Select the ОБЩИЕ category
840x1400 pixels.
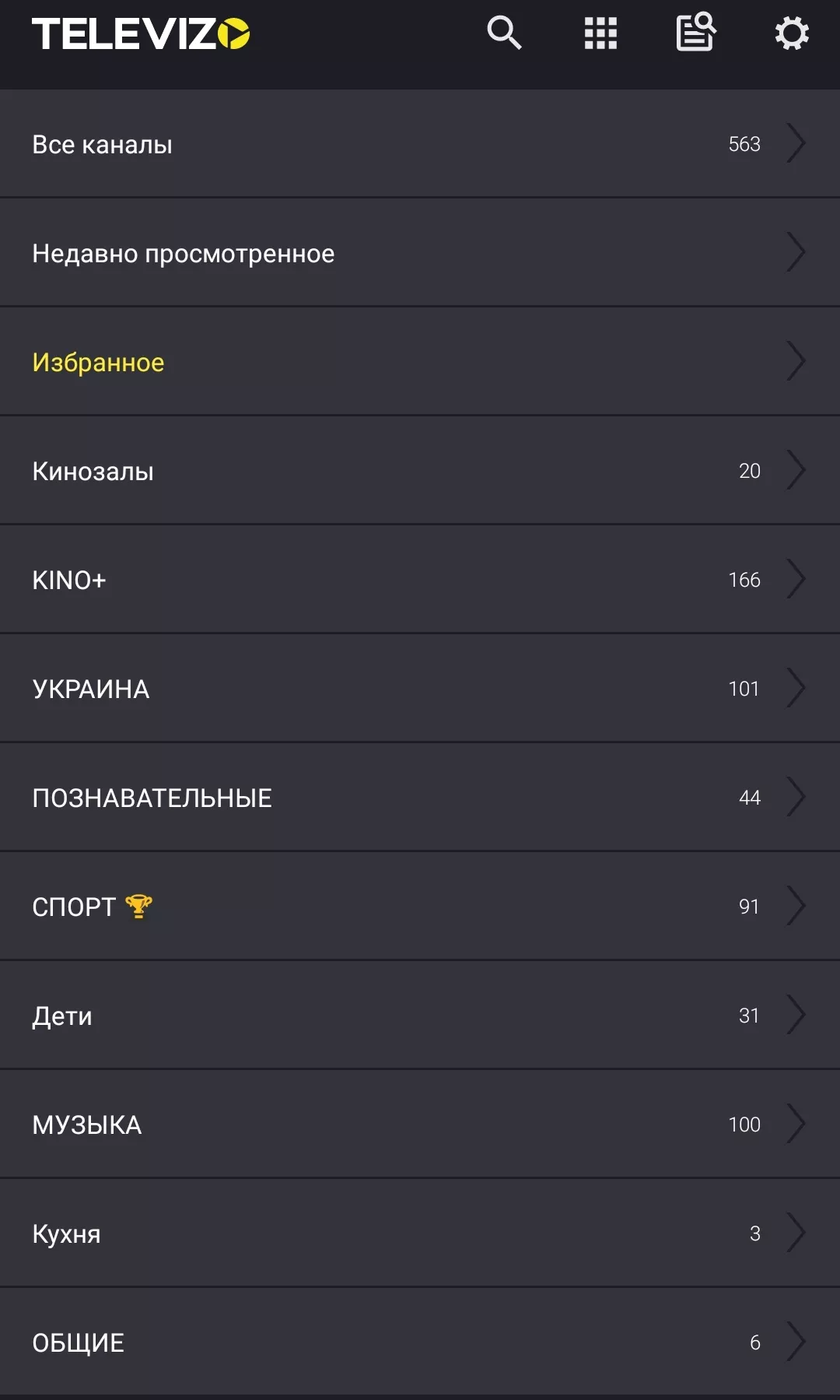[420, 1342]
